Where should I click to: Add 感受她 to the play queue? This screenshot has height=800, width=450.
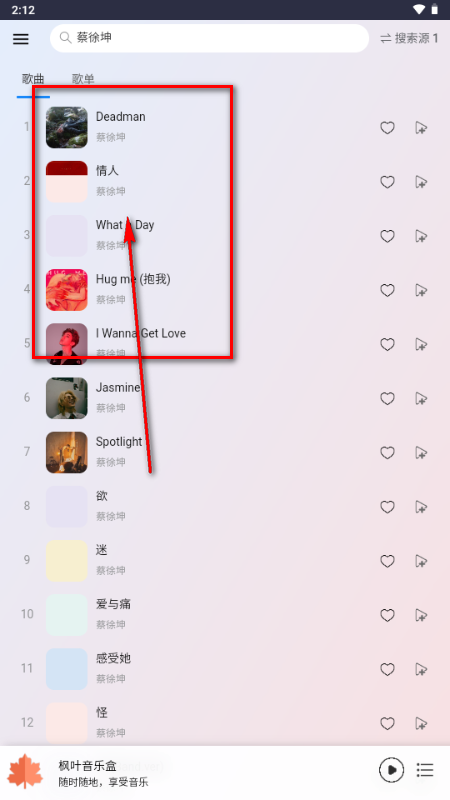(x=421, y=669)
